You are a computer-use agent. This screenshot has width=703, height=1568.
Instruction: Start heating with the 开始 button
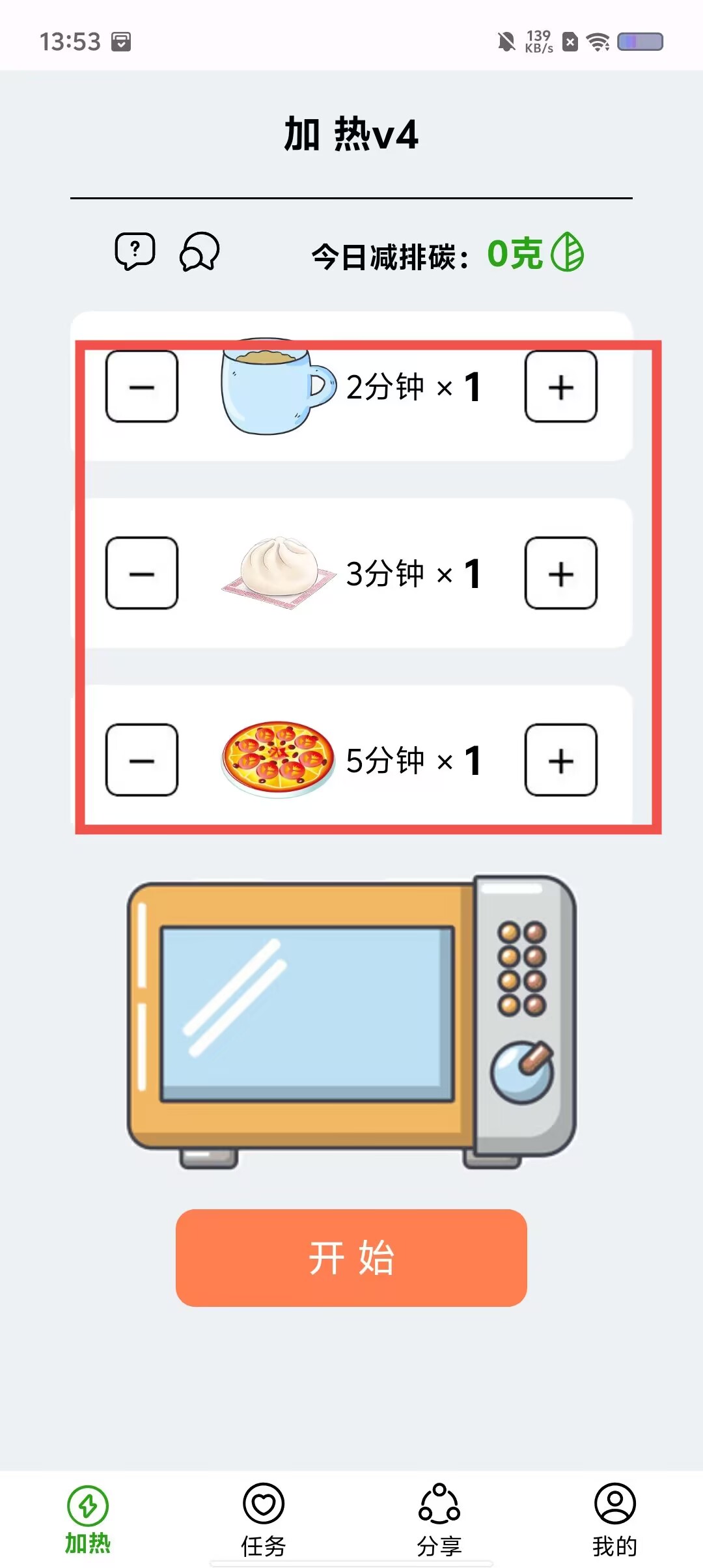click(351, 1258)
